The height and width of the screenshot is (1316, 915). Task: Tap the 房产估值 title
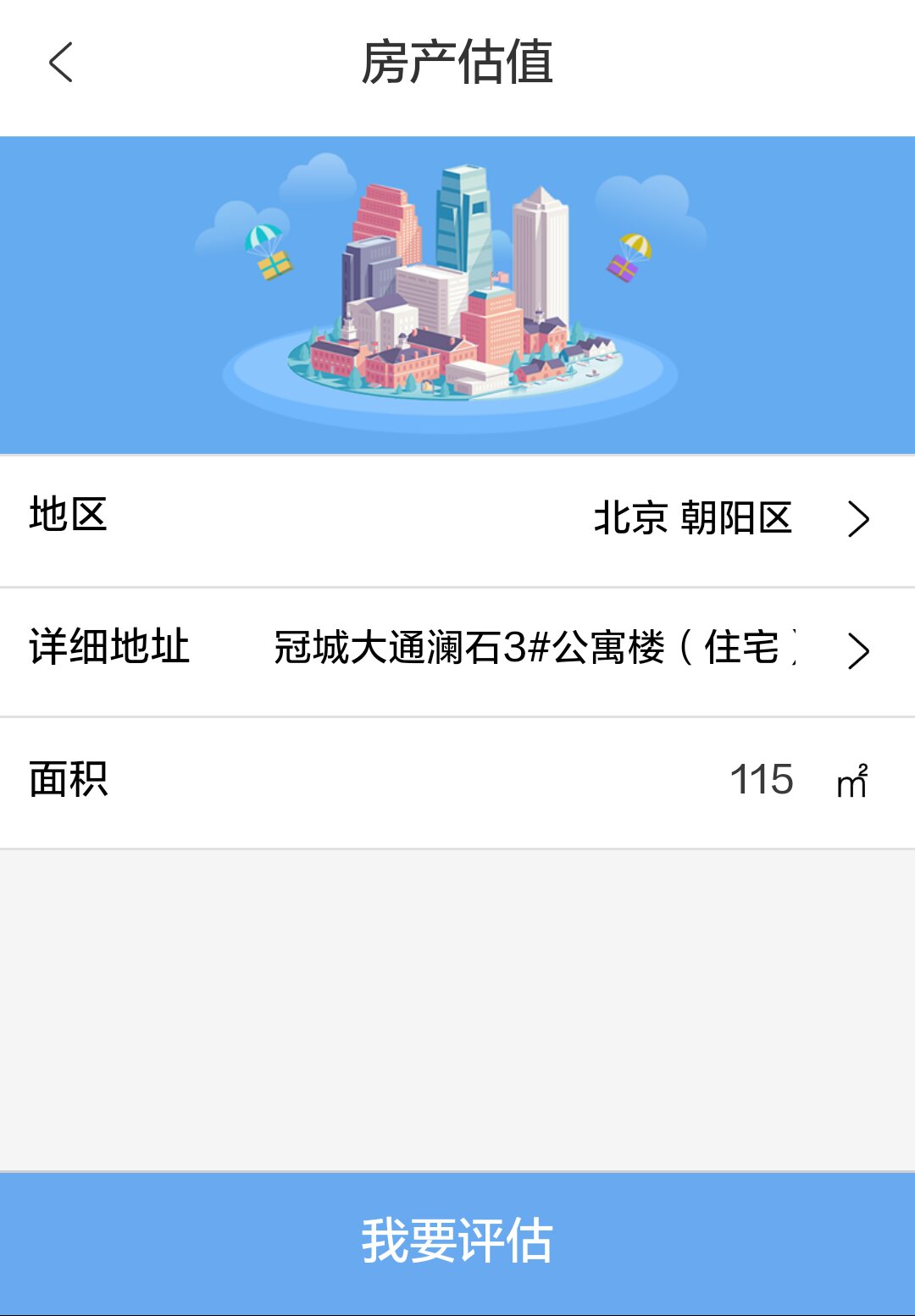tap(457, 64)
